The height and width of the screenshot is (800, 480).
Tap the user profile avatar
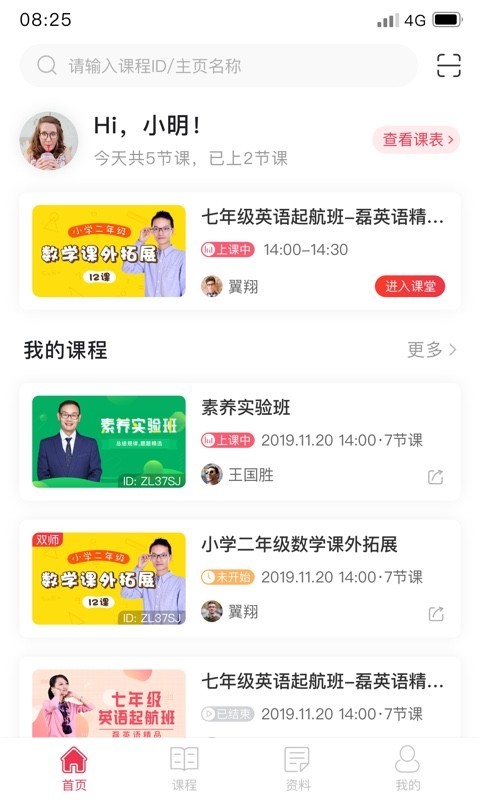49,140
